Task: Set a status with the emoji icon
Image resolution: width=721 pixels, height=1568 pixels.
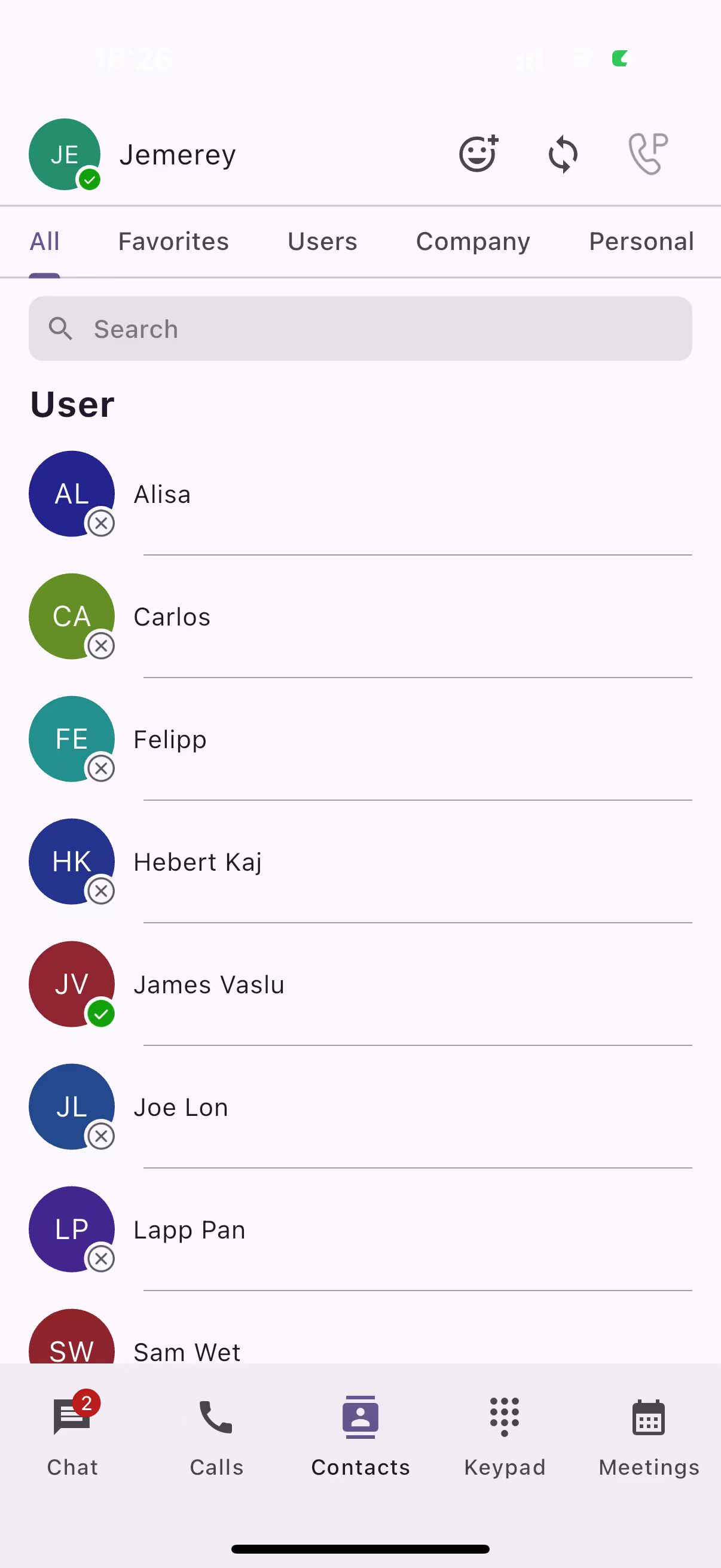Action: pyautogui.click(x=478, y=154)
